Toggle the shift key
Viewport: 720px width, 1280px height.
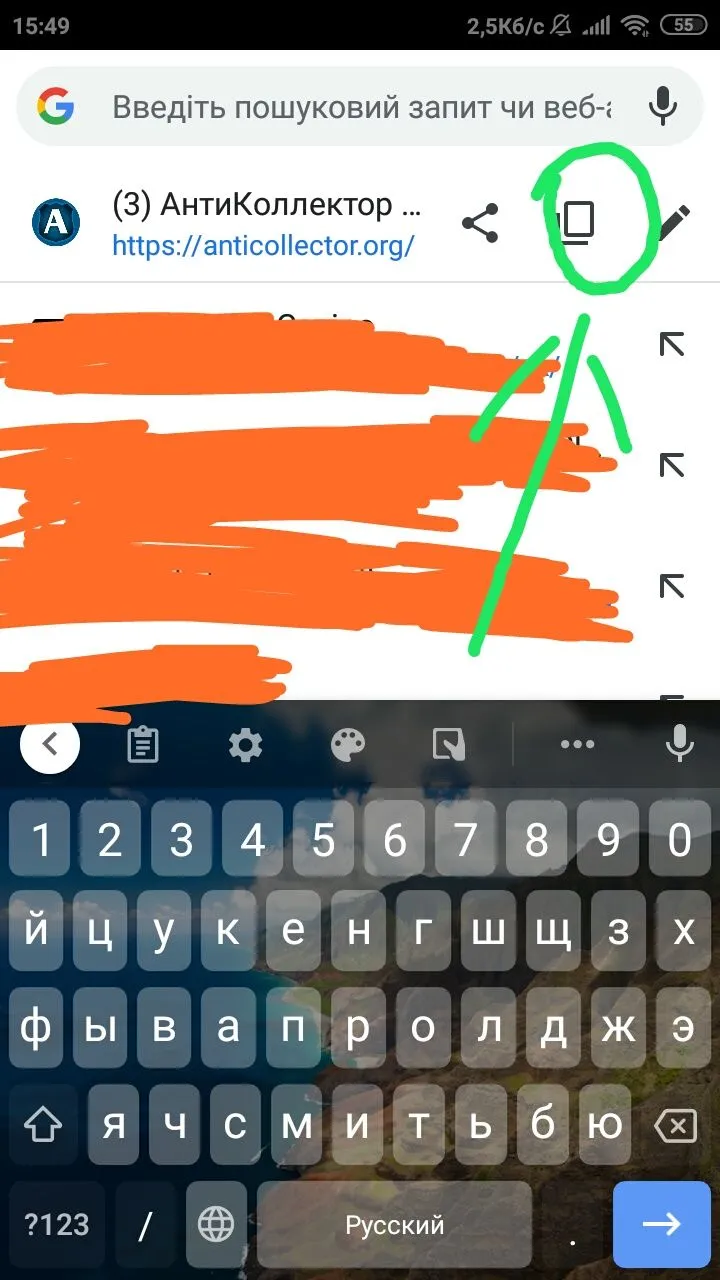(x=44, y=1127)
